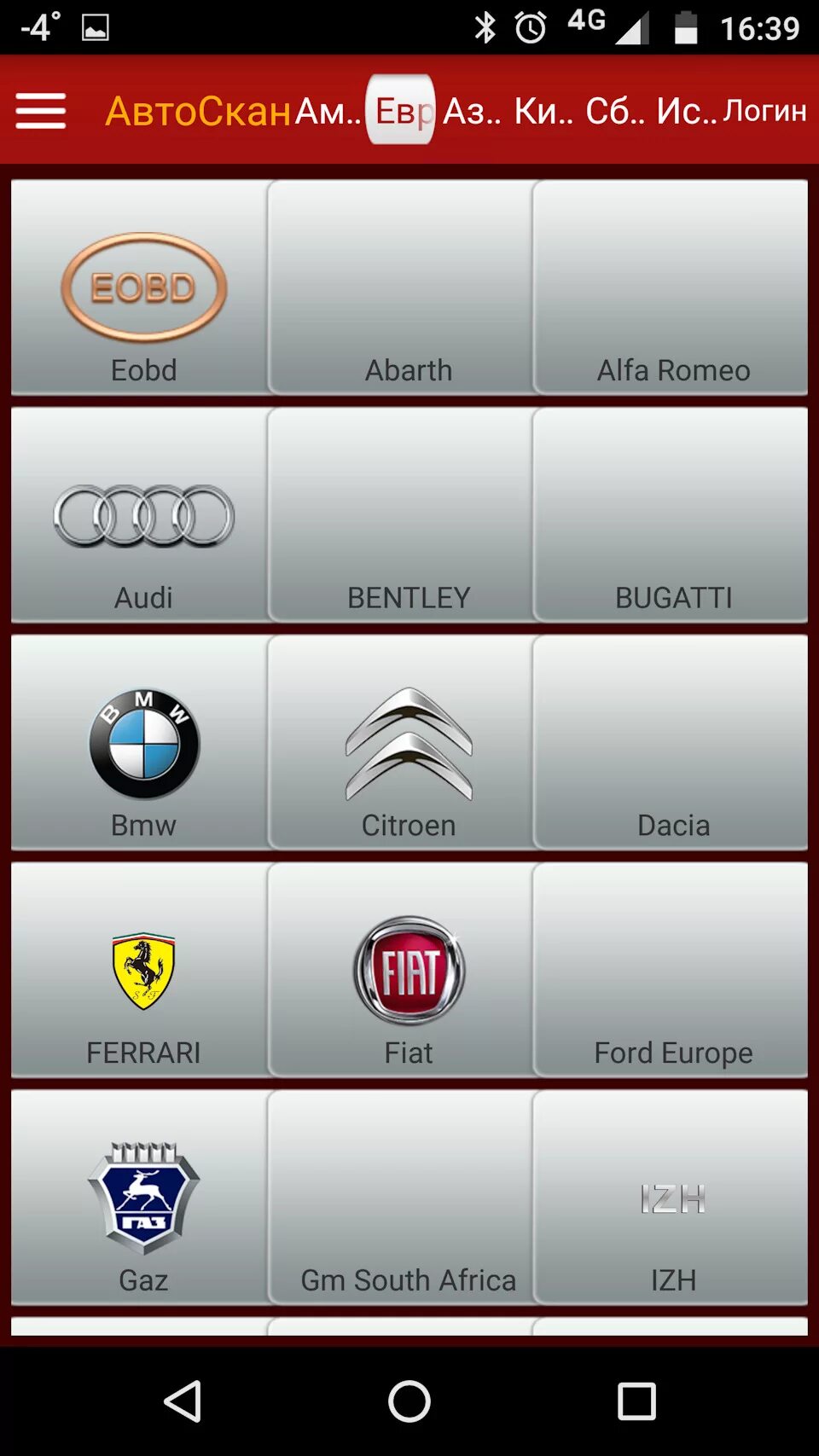Switch to the Сб.. tab
Screen dimensions: 819x1456
pos(614,111)
